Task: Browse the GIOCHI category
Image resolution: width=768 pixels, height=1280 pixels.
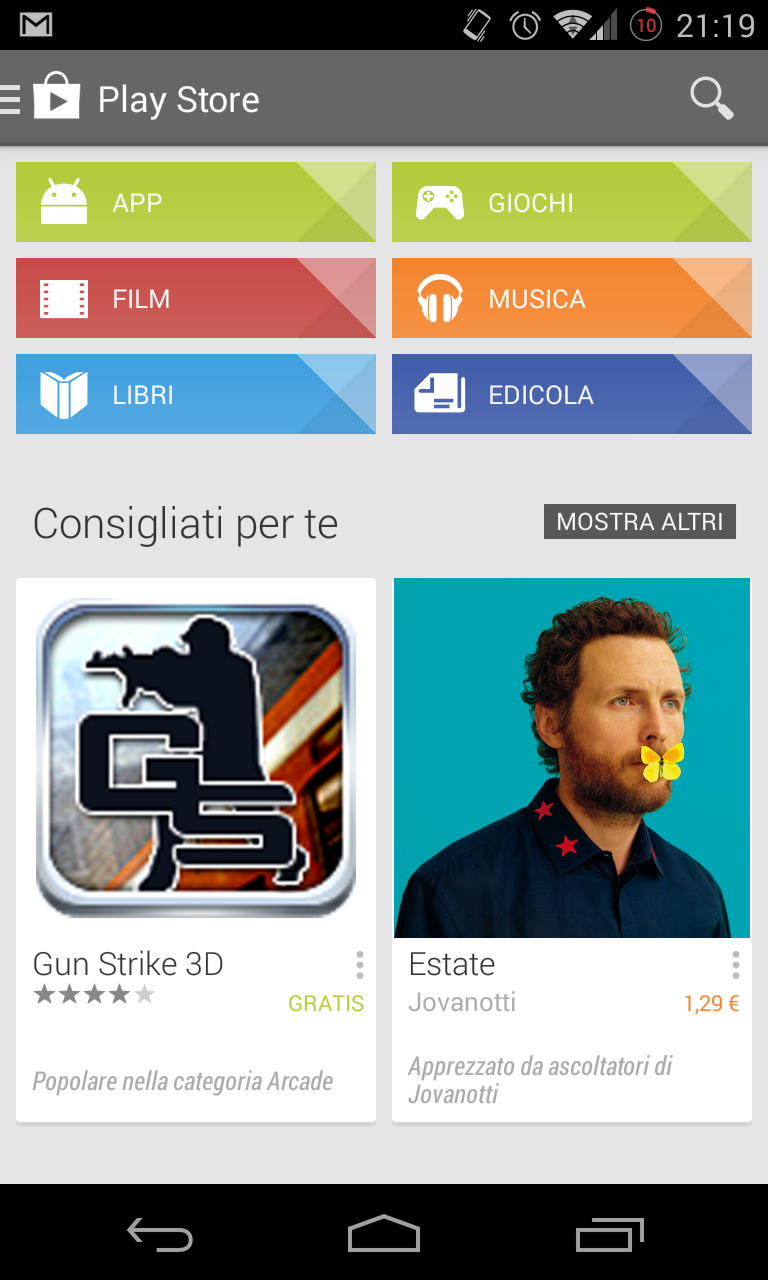Action: [572, 202]
